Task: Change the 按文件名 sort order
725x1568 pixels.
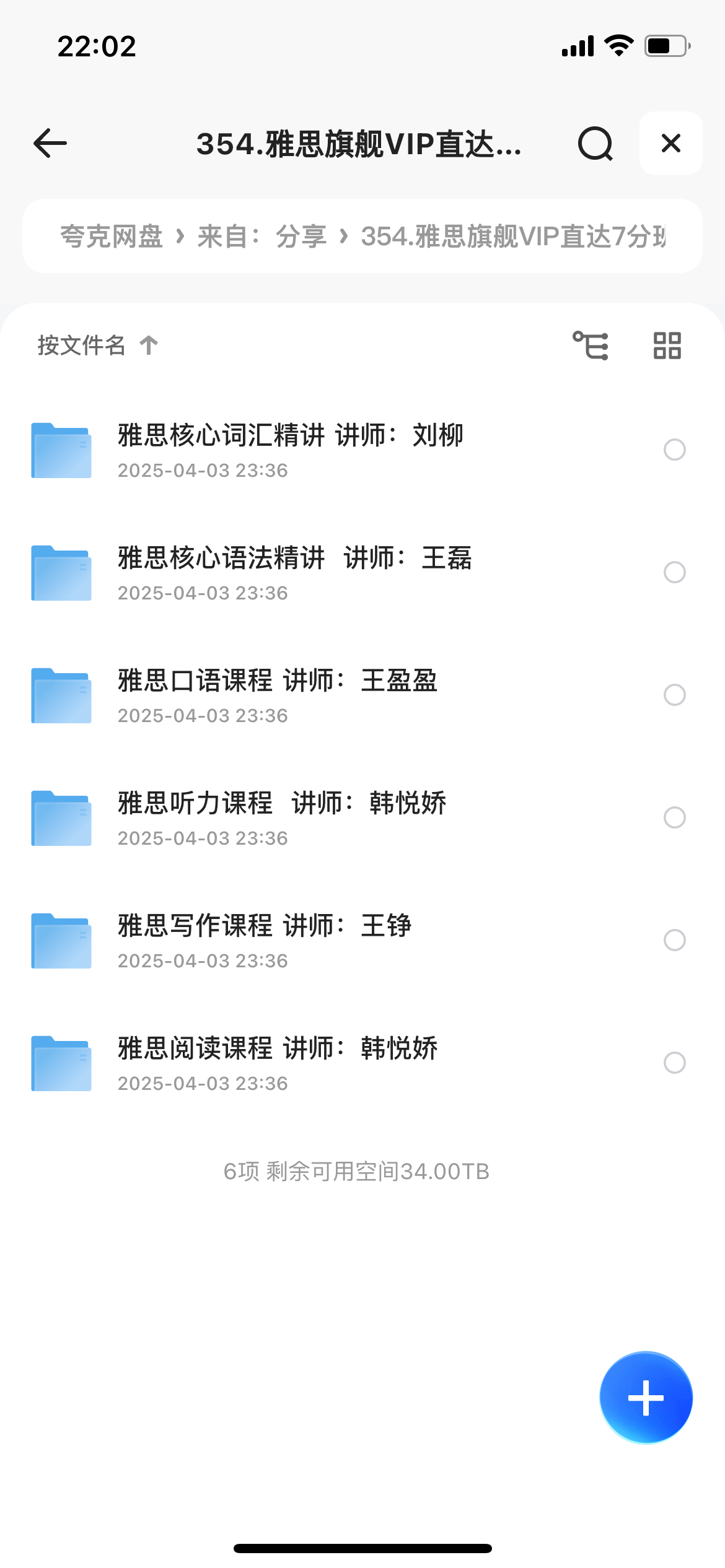Action: [98, 345]
